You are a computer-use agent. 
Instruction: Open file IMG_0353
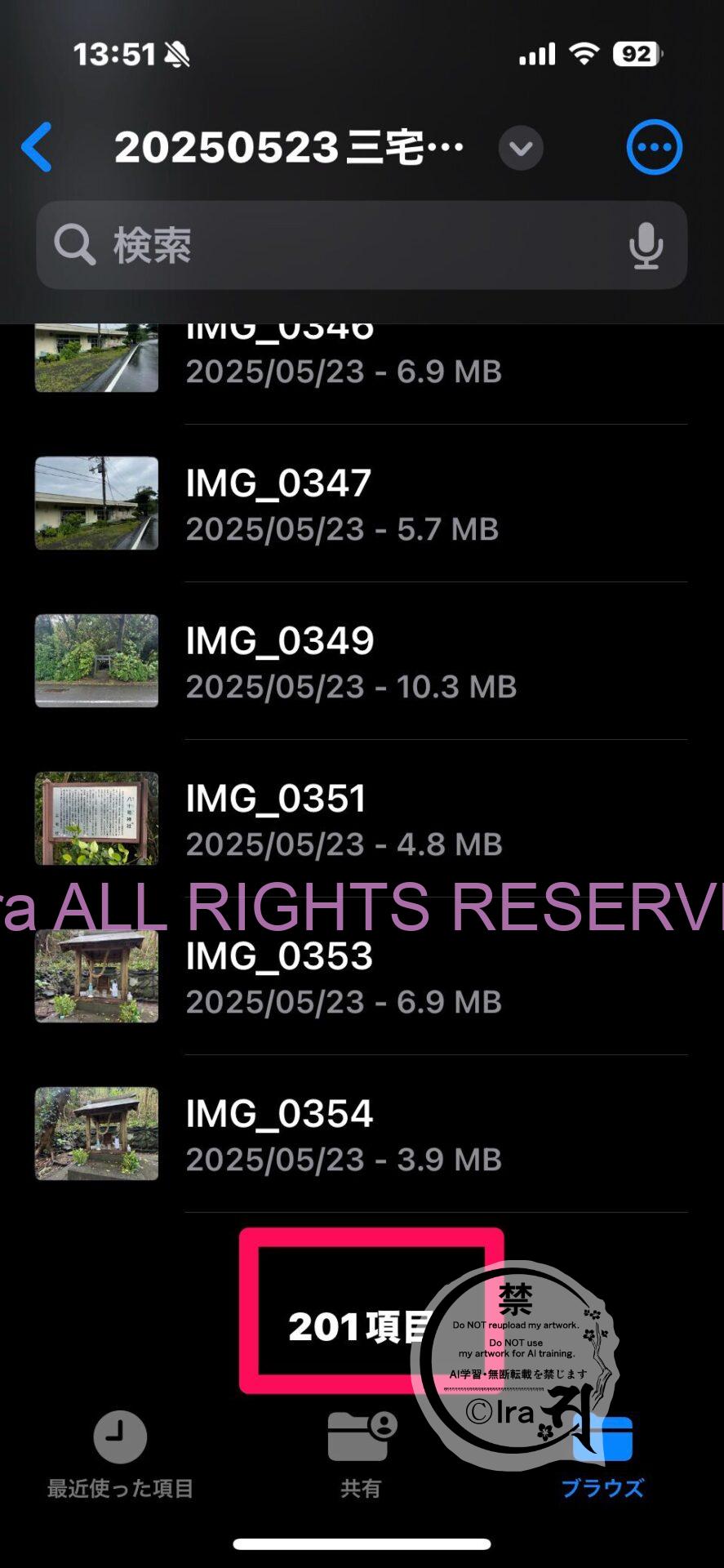[343, 977]
